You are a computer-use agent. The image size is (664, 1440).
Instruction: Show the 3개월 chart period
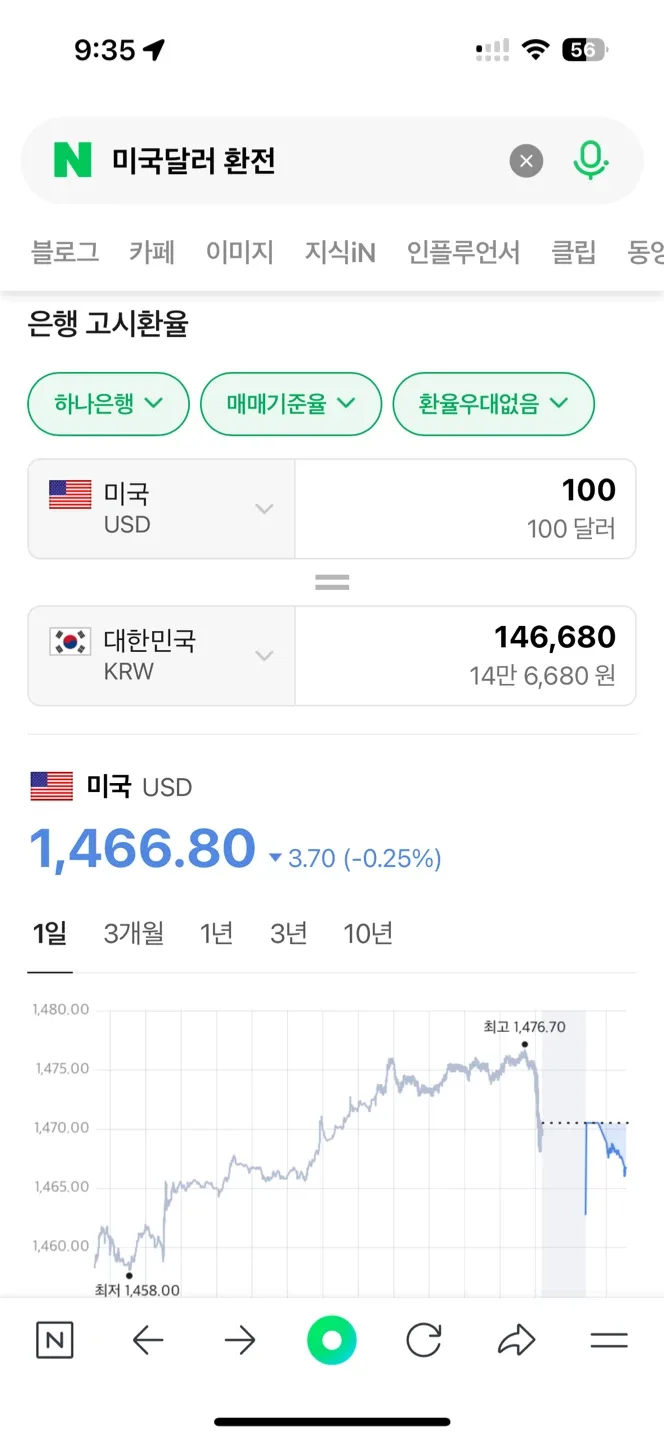click(134, 934)
